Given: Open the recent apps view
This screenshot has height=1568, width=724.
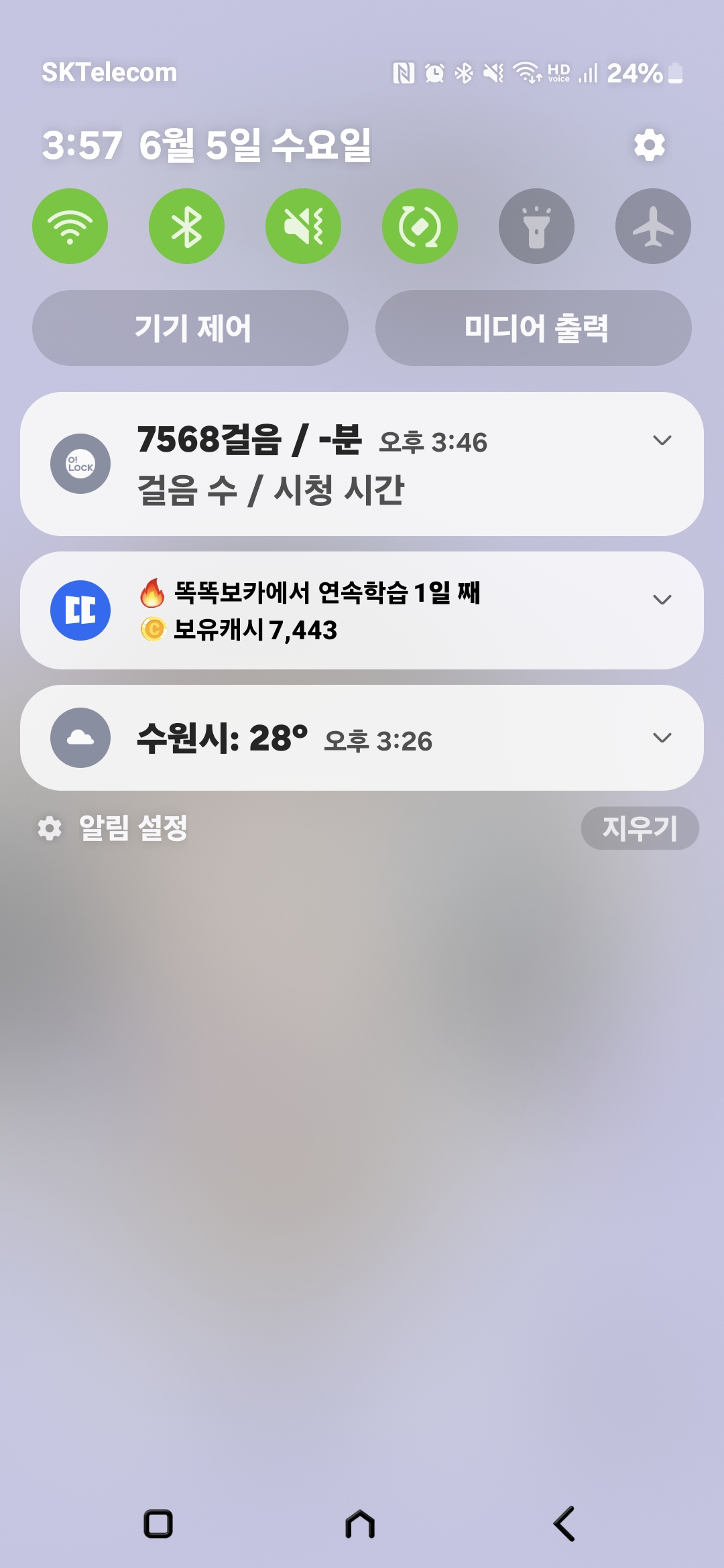Looking at the screenshot, I should click(159, 1524).
